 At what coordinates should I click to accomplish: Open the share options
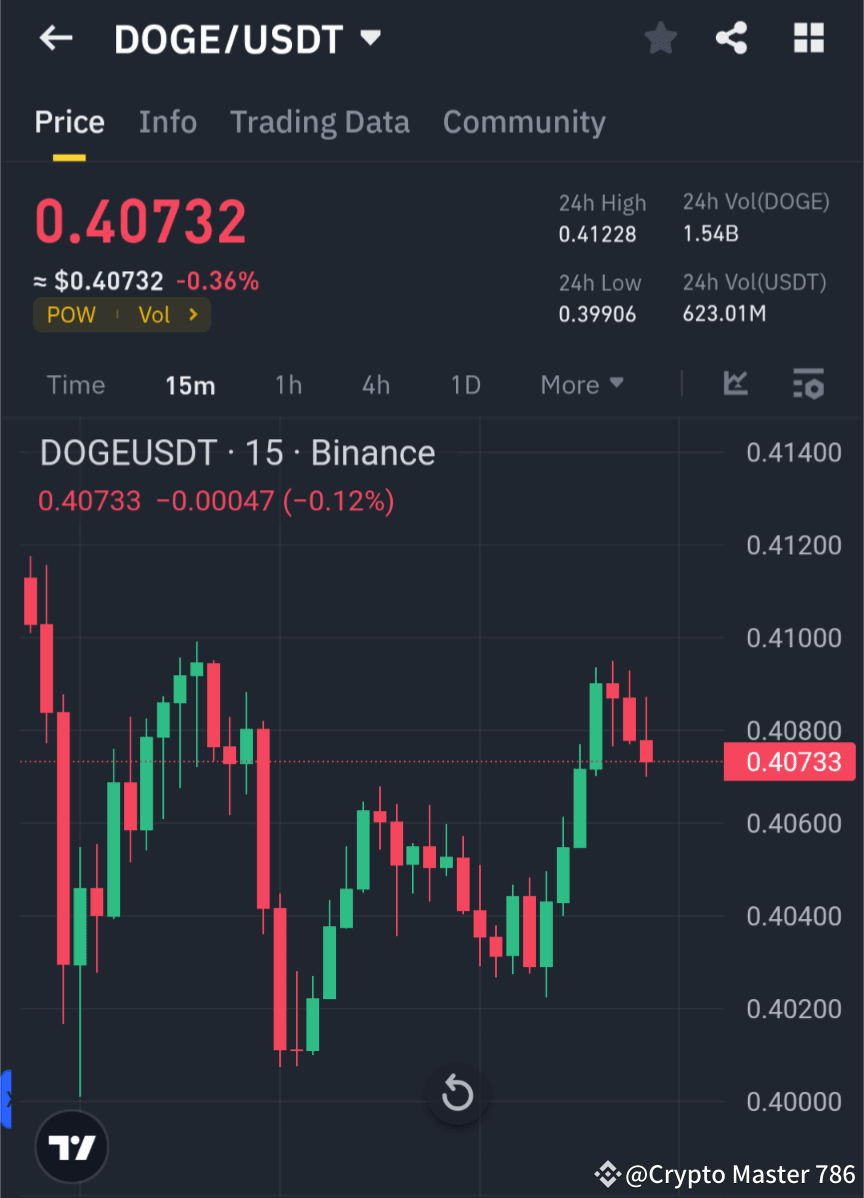click(x=732, y=38)
